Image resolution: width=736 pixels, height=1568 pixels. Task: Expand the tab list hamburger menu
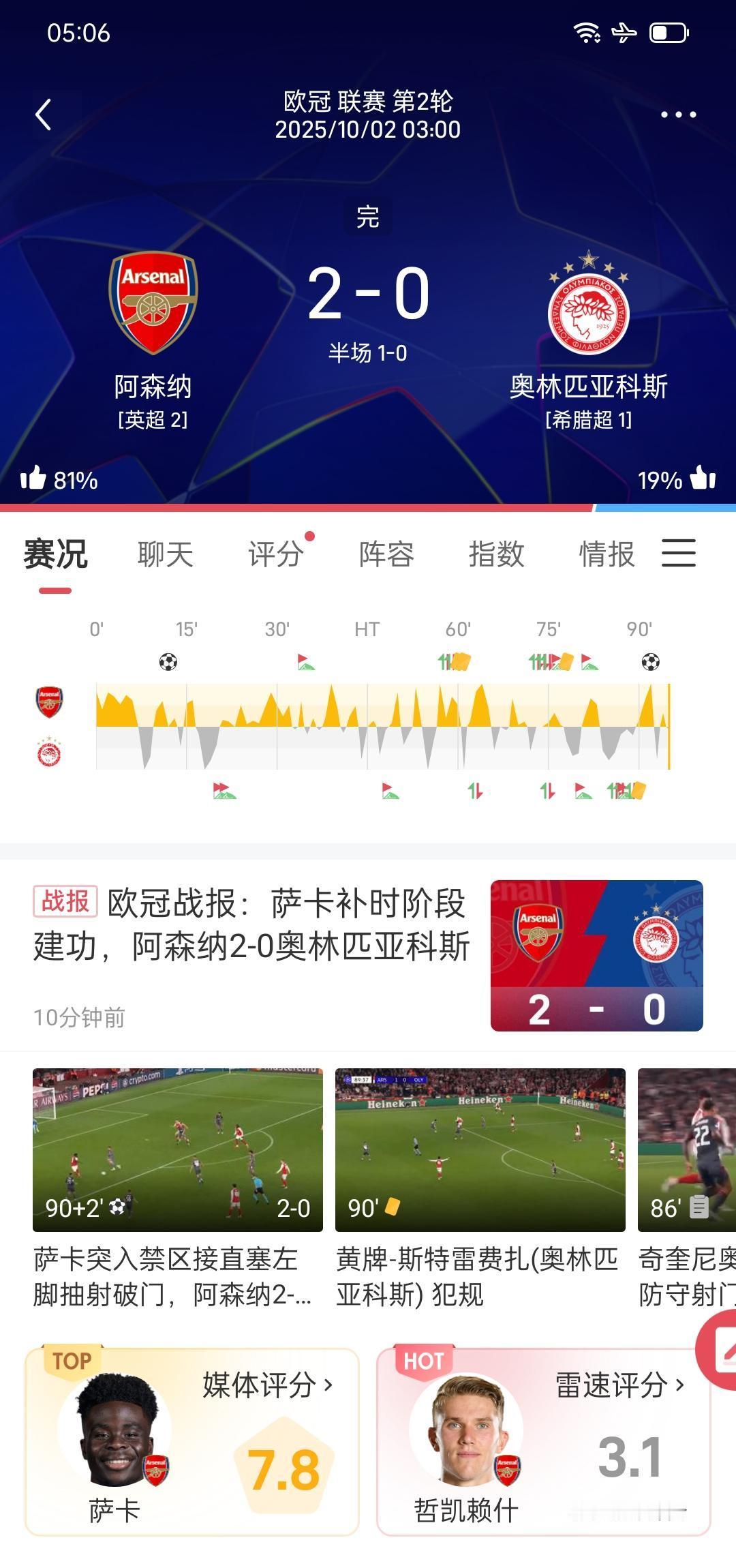[x=679, y=553]
